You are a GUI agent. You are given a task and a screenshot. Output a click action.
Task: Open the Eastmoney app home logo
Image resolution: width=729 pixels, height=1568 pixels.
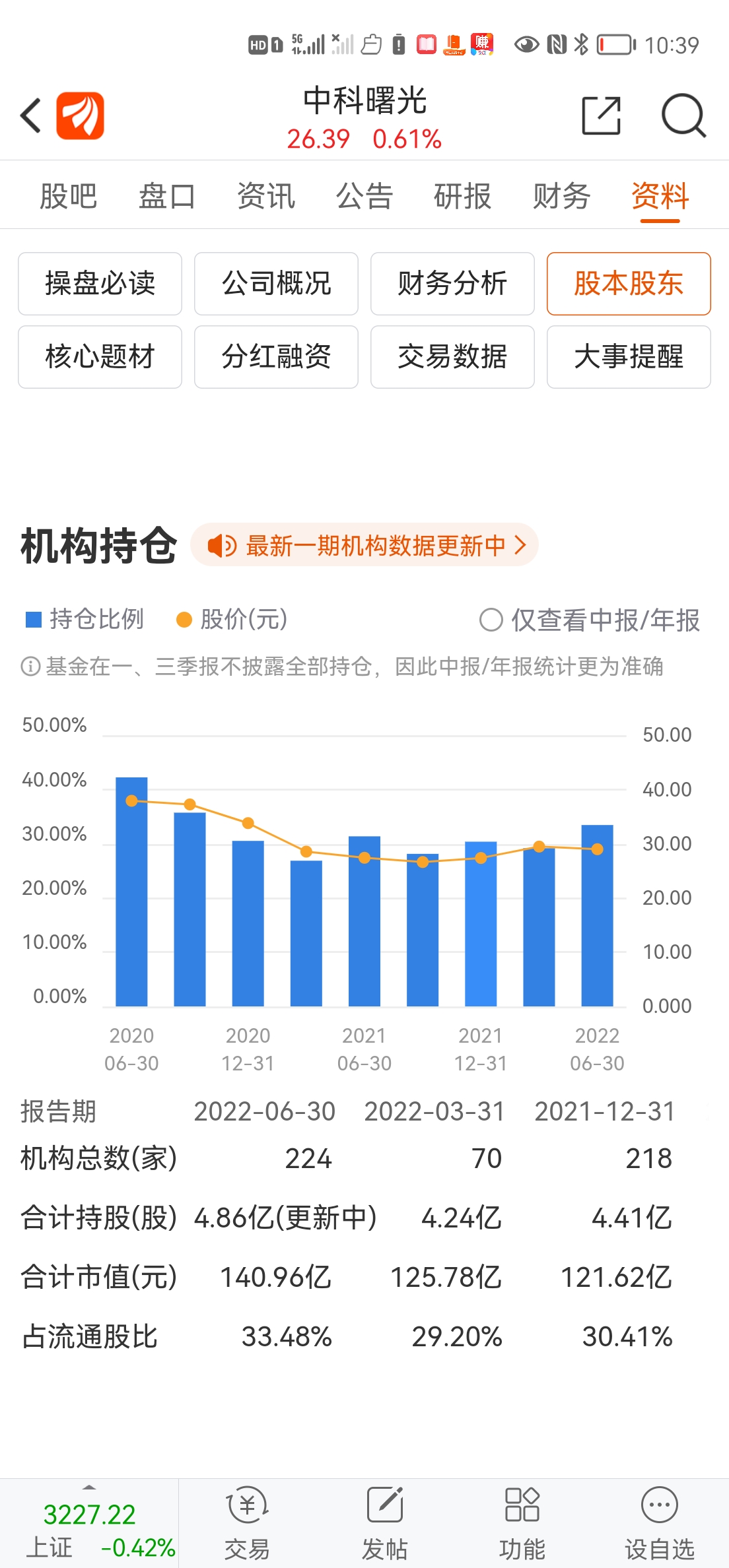coord(79,115)
